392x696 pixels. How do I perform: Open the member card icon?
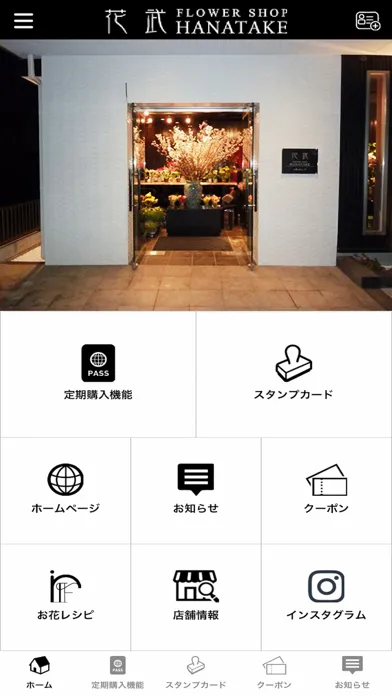[368, 20]
